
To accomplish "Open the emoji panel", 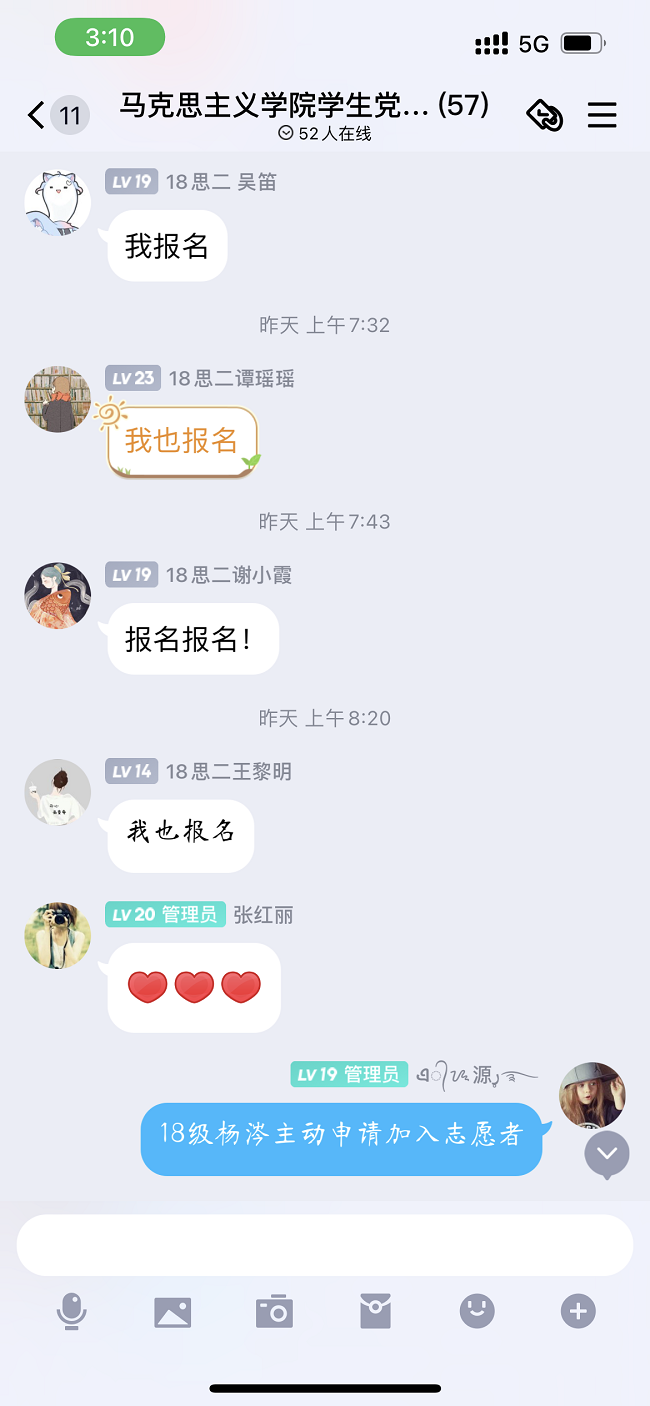I will pyautogui.click(x=477, y=1311).
